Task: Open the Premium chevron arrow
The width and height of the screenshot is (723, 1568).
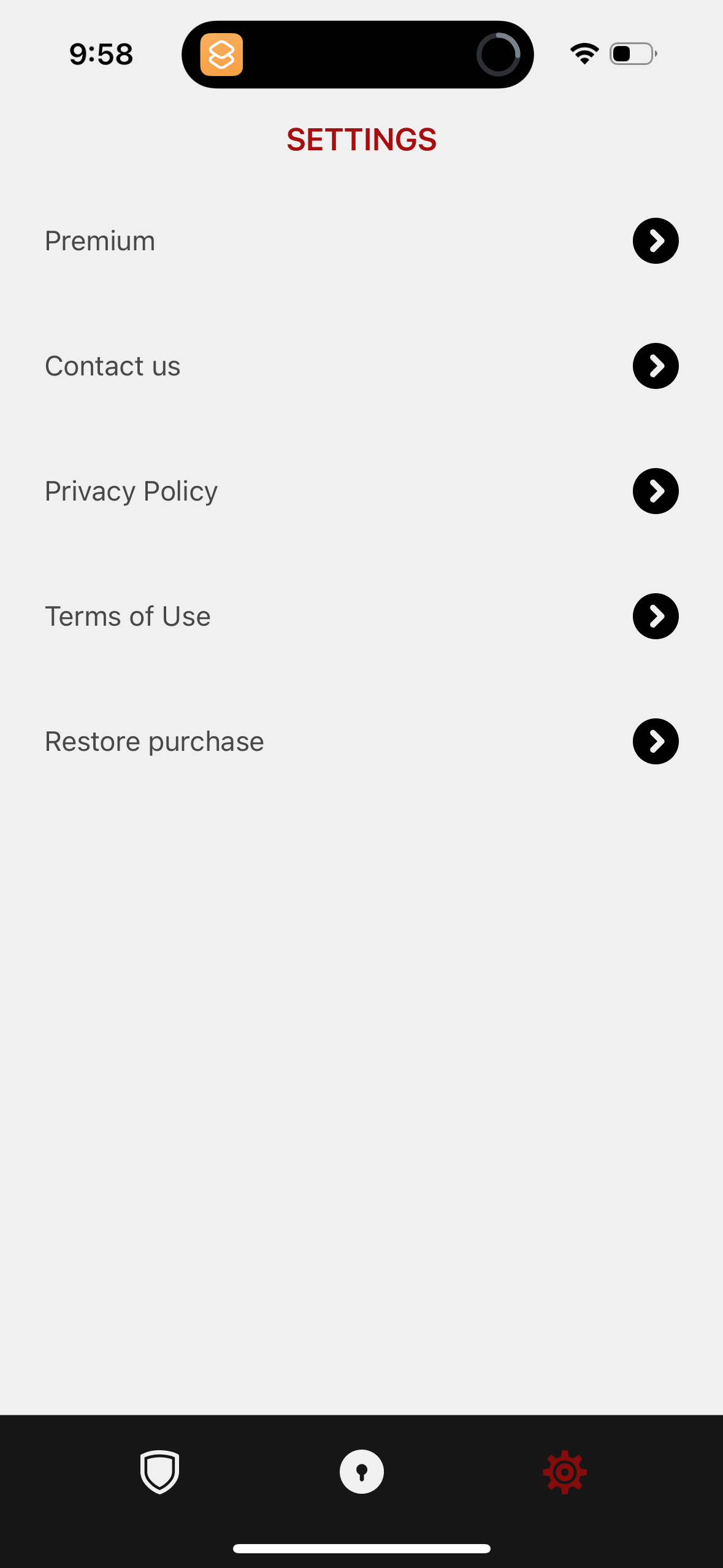Action: coord(655,241)
